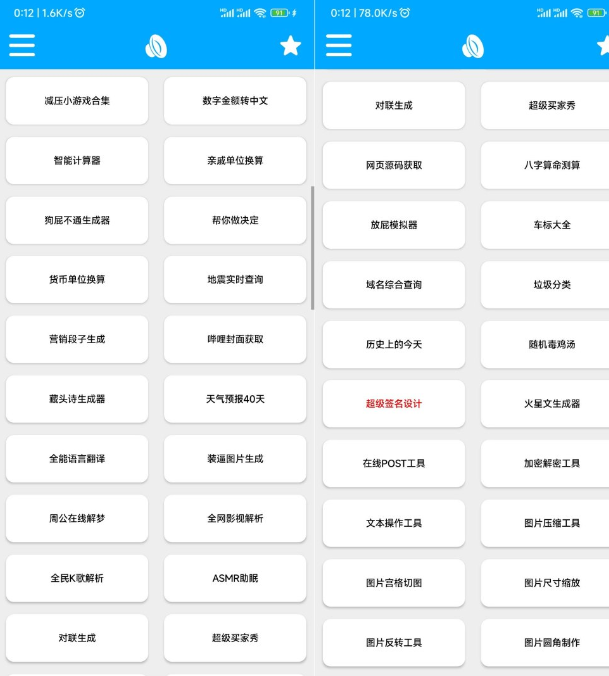Tap 域名综合查询
Image resolution: width=609 pixels, height=676 pixels.
click(394, 285)
